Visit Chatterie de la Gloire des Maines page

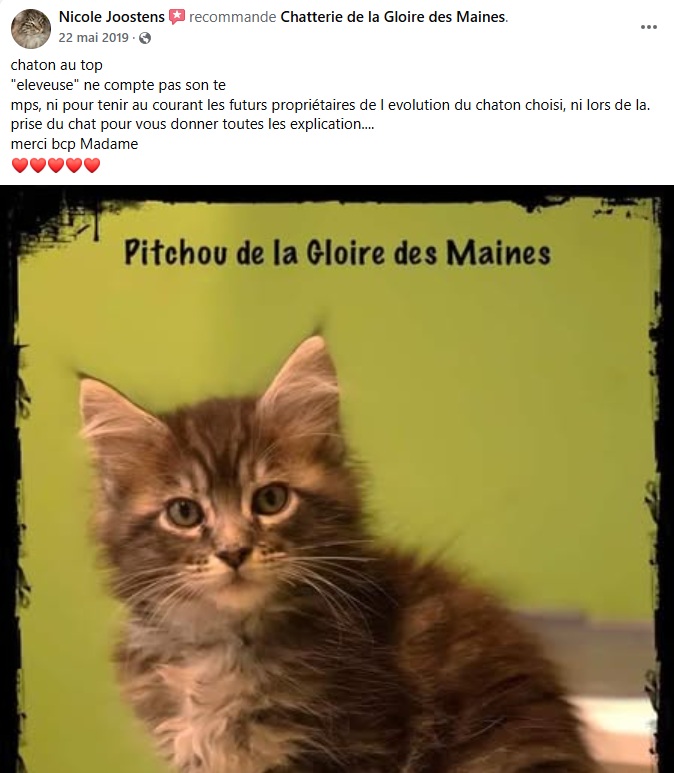[x=393, y=18]
